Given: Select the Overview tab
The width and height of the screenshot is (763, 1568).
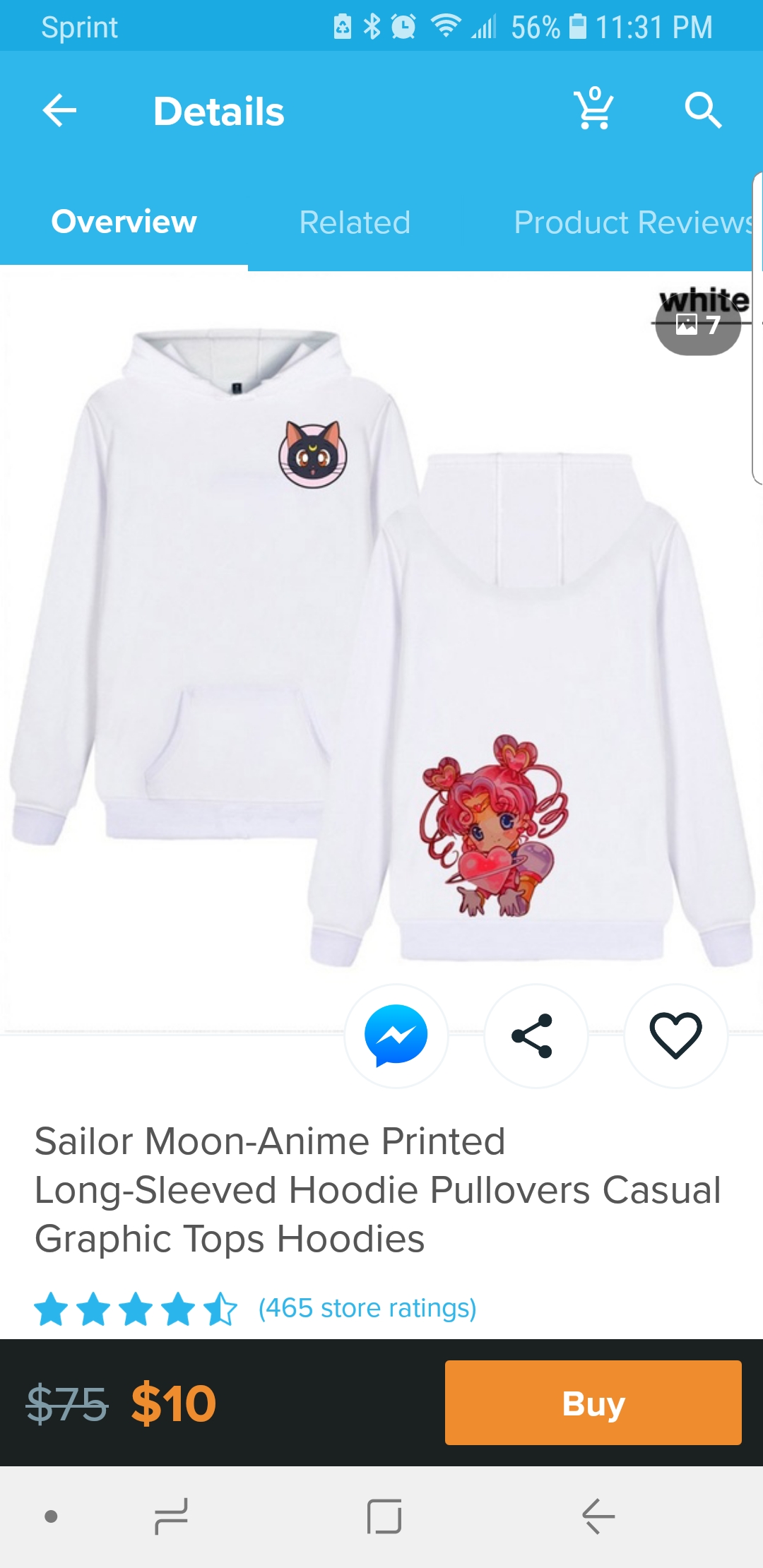Looking at the screenshot, I should tap(124, 222).
